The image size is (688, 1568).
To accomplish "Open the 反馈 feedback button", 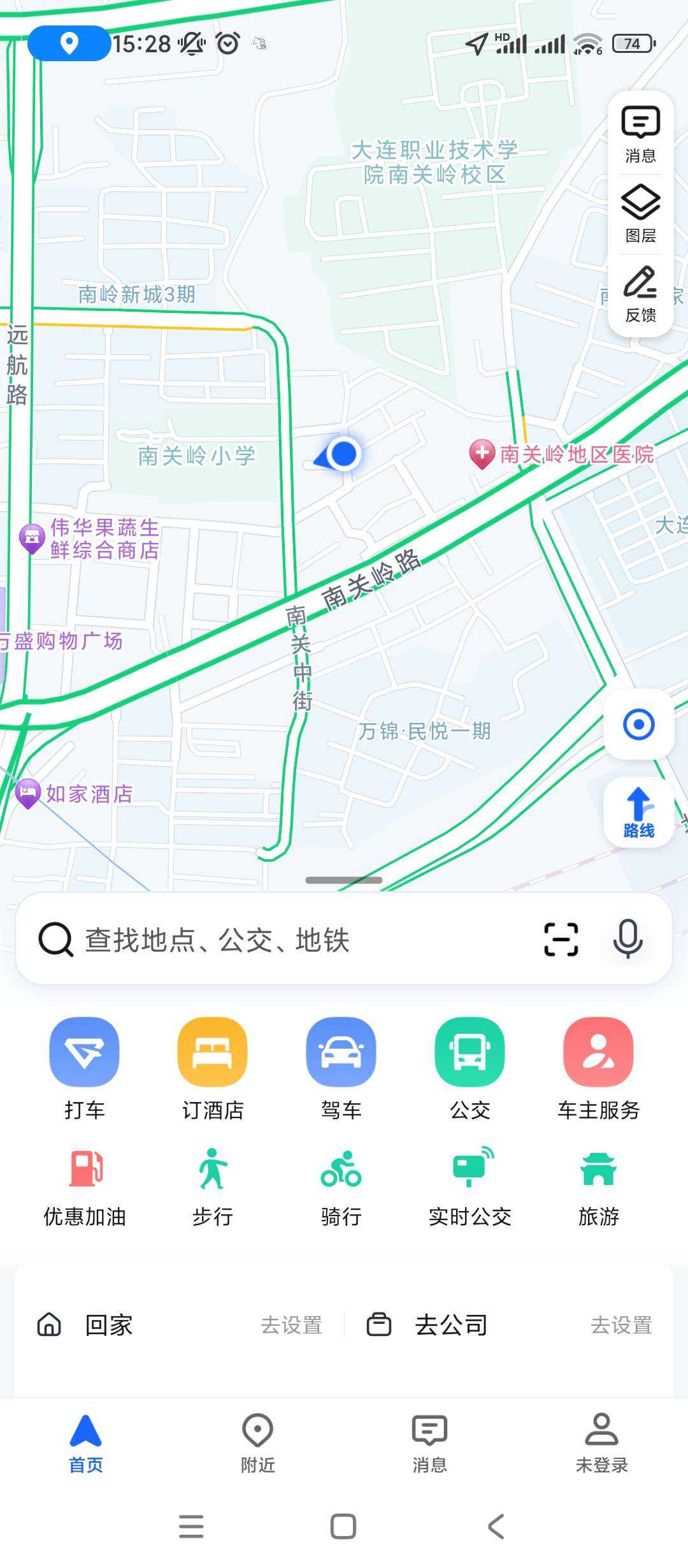I will point(640,294).
